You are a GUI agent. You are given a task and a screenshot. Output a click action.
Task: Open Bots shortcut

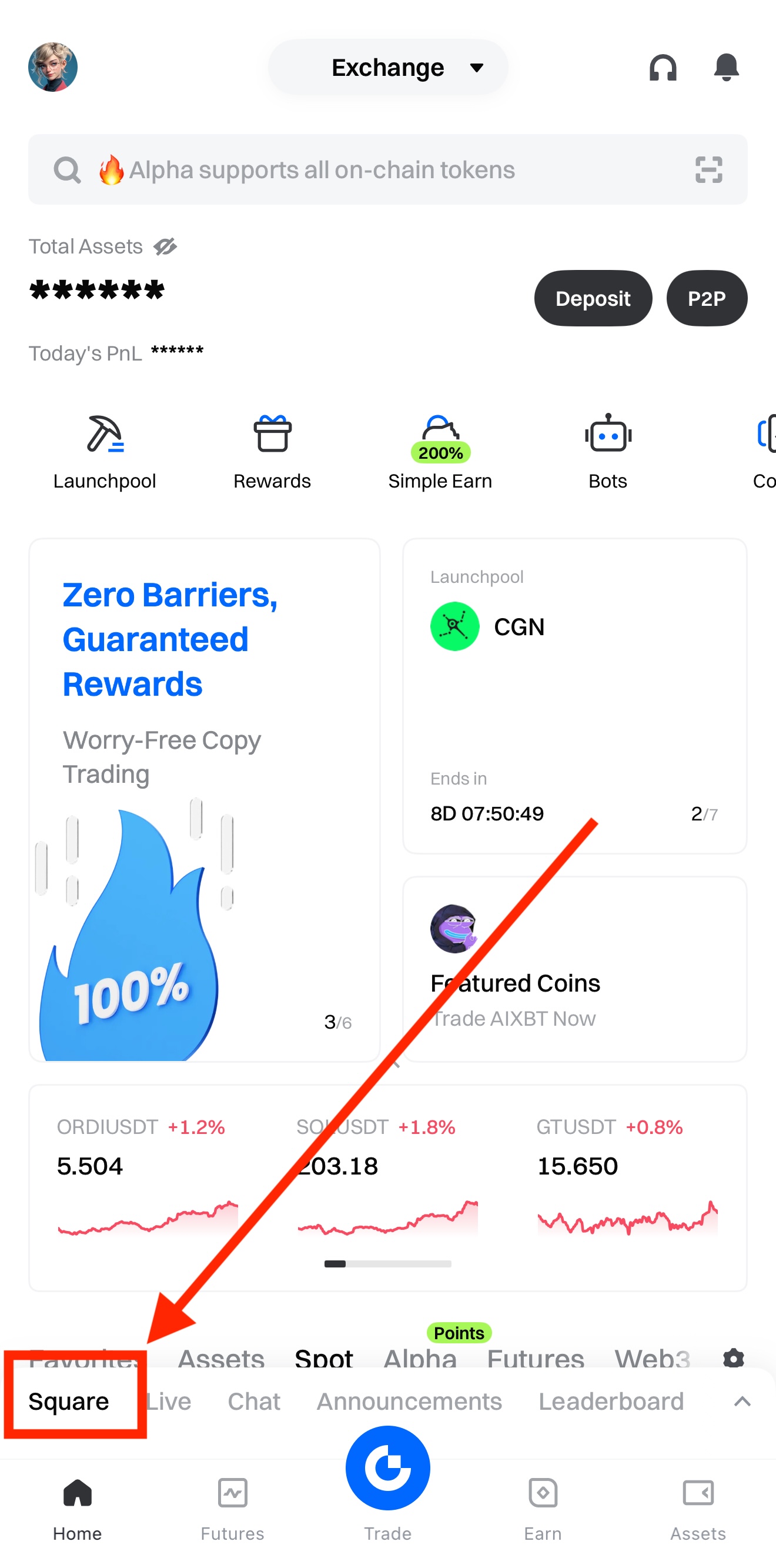click(x=607, y=452)
